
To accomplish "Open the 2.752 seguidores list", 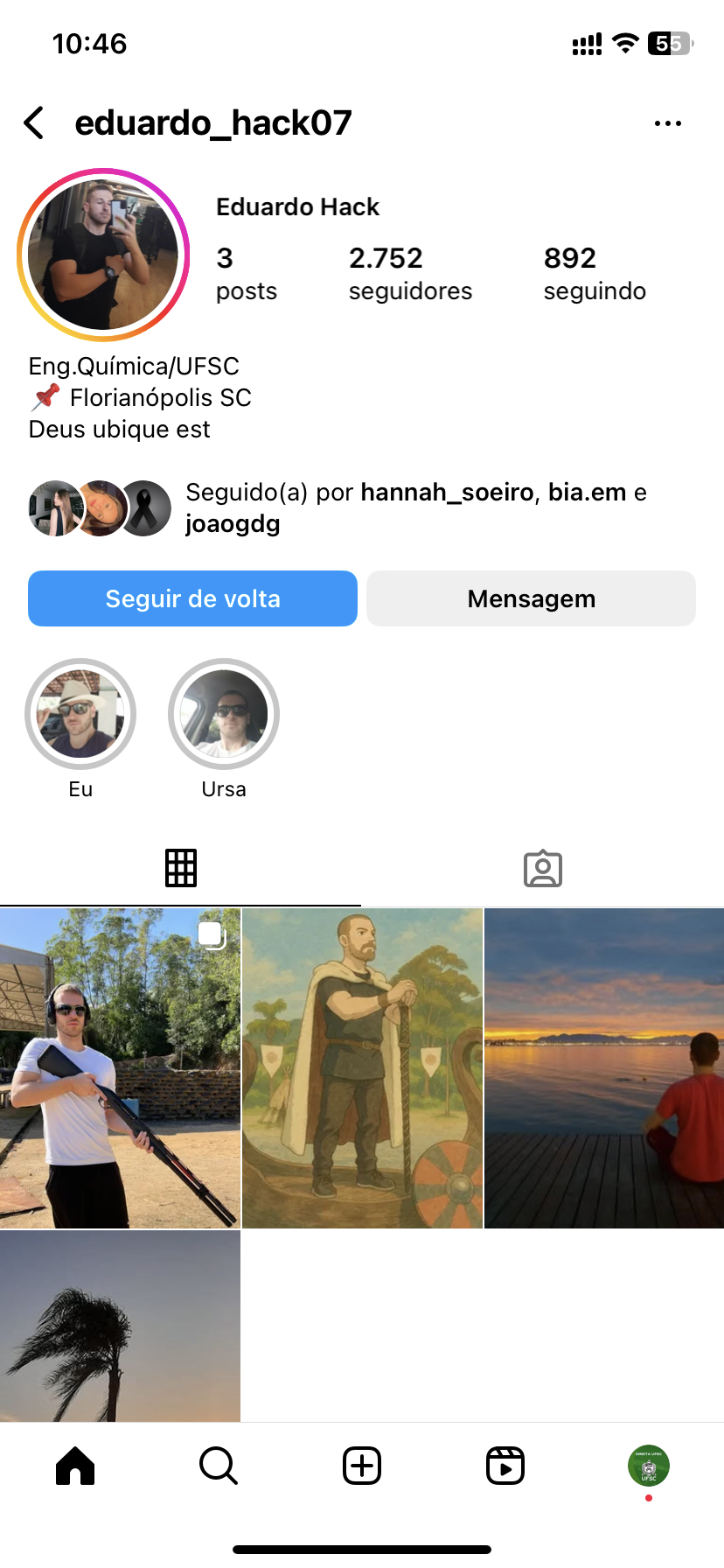I will click(410, 273).
